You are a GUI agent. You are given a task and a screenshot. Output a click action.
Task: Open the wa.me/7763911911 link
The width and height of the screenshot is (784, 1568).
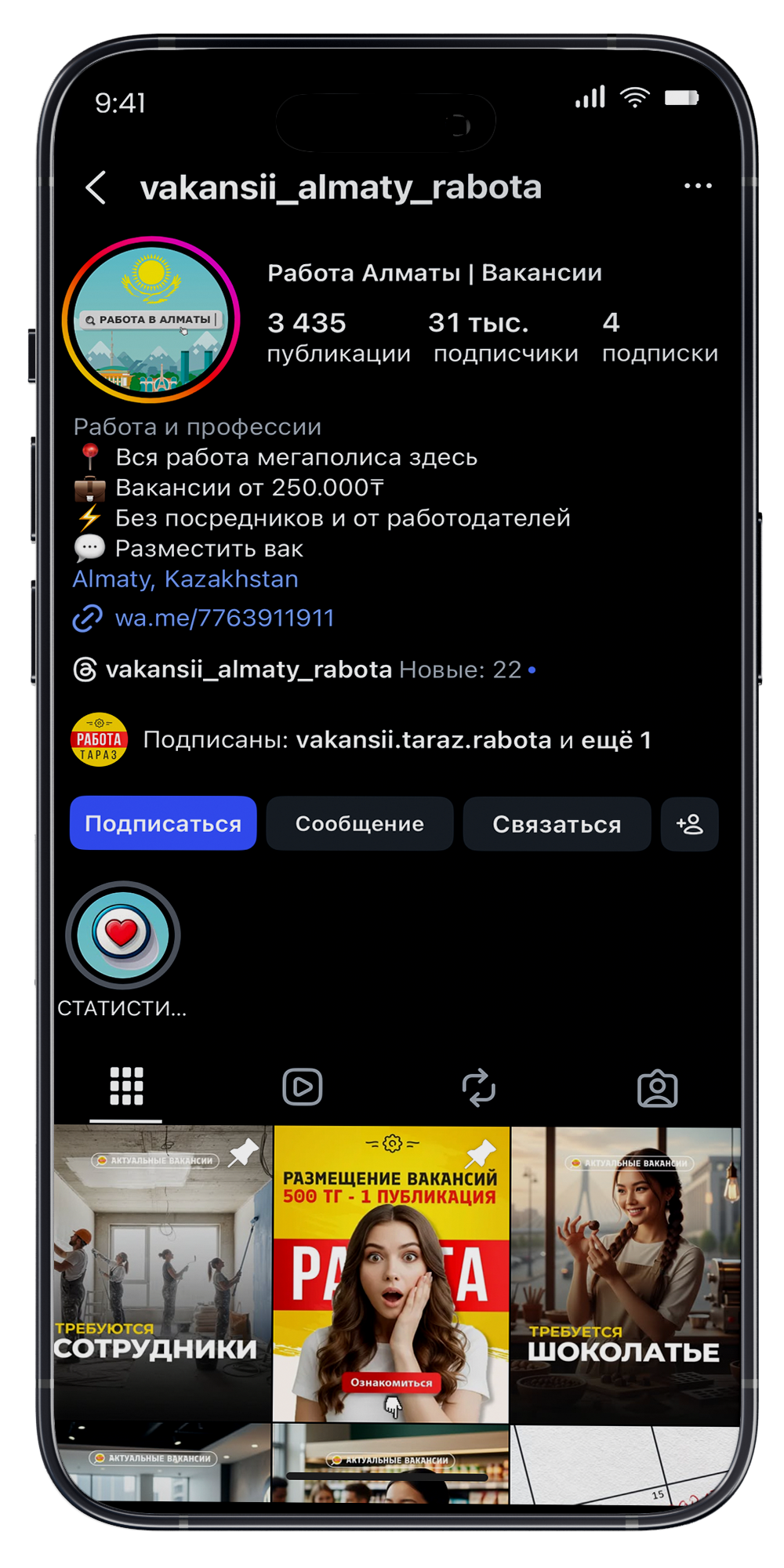pos(223,619)
